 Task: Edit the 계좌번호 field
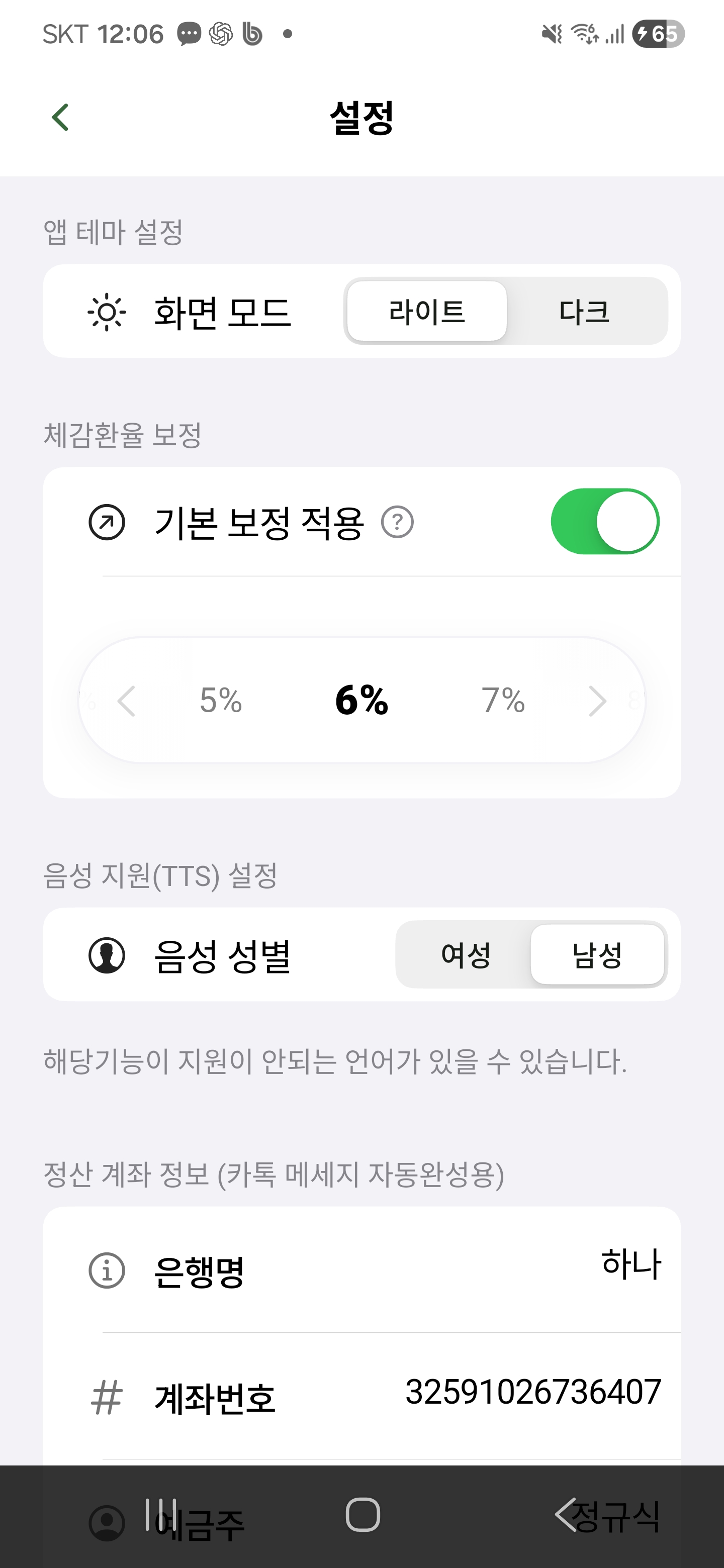(x=533, y=1392)
